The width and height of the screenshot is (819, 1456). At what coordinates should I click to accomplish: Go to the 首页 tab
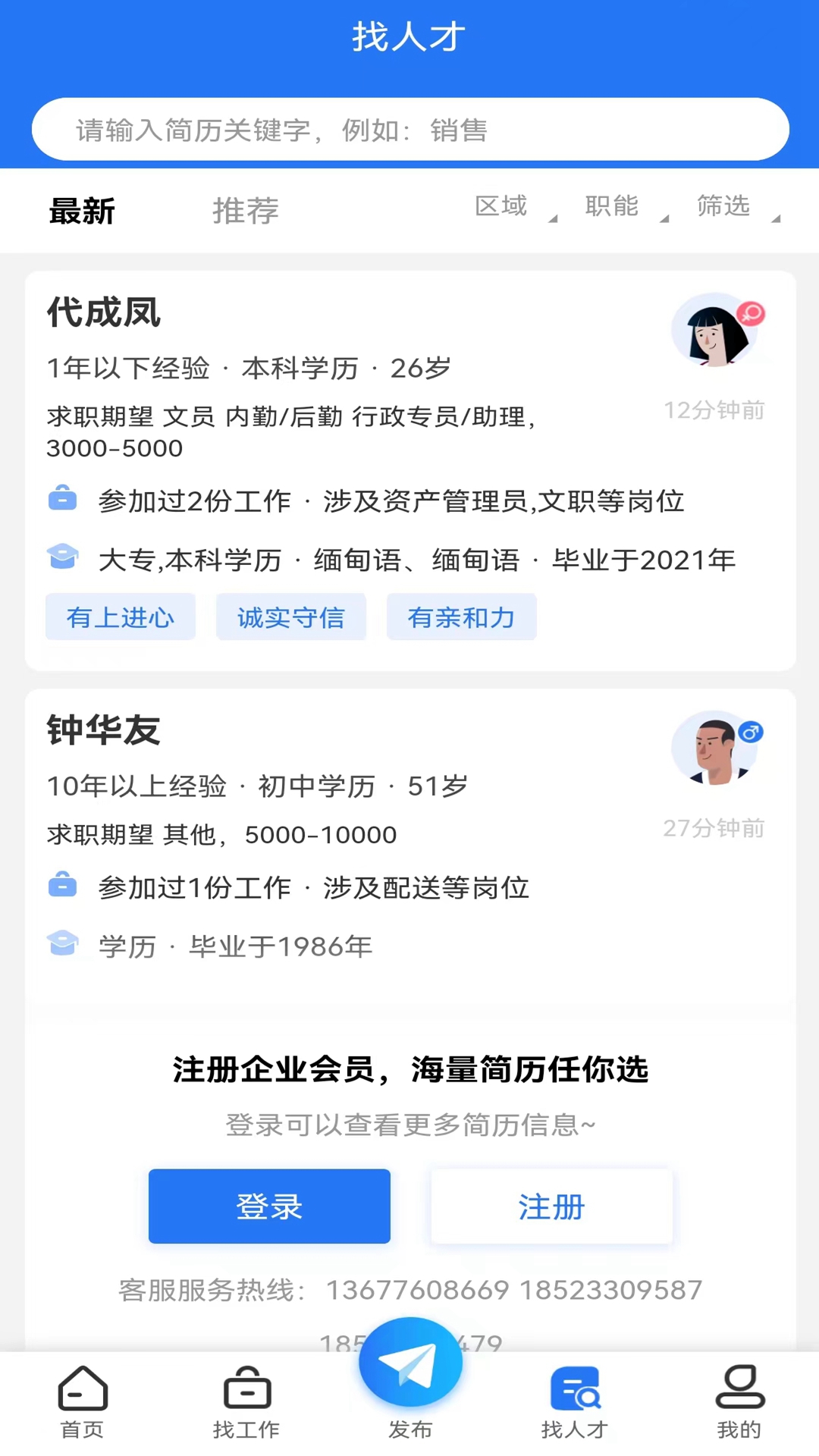coord(82,1402)
